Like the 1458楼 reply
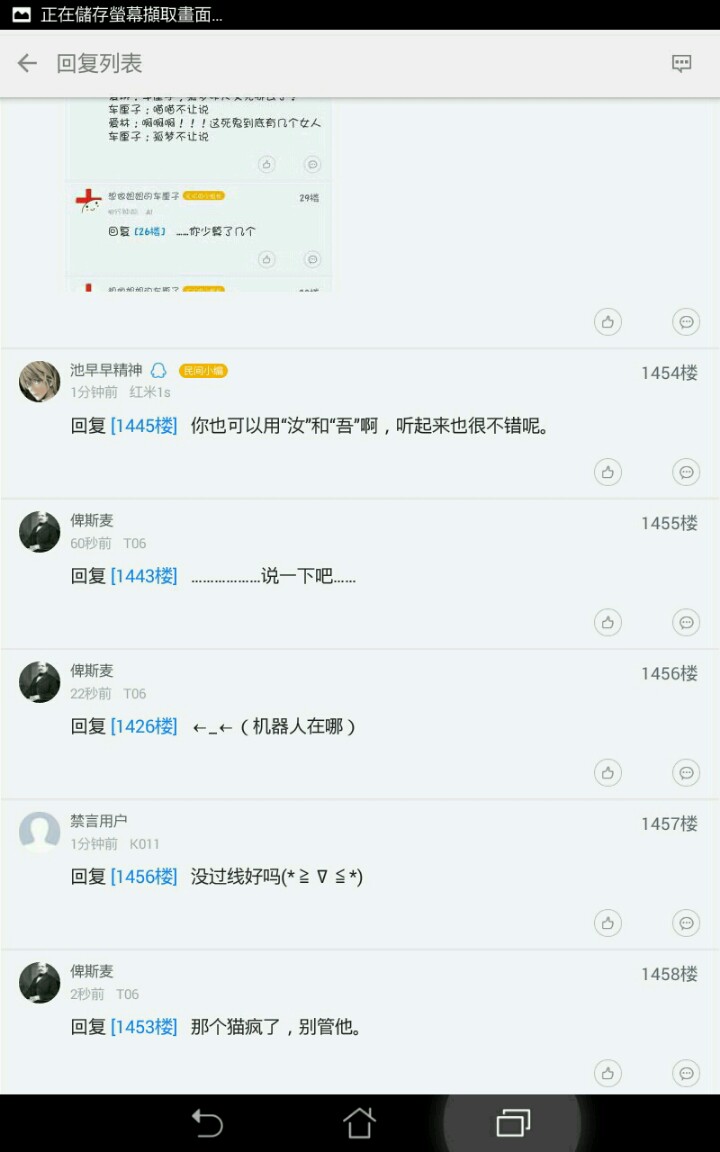 point(608,1073)
